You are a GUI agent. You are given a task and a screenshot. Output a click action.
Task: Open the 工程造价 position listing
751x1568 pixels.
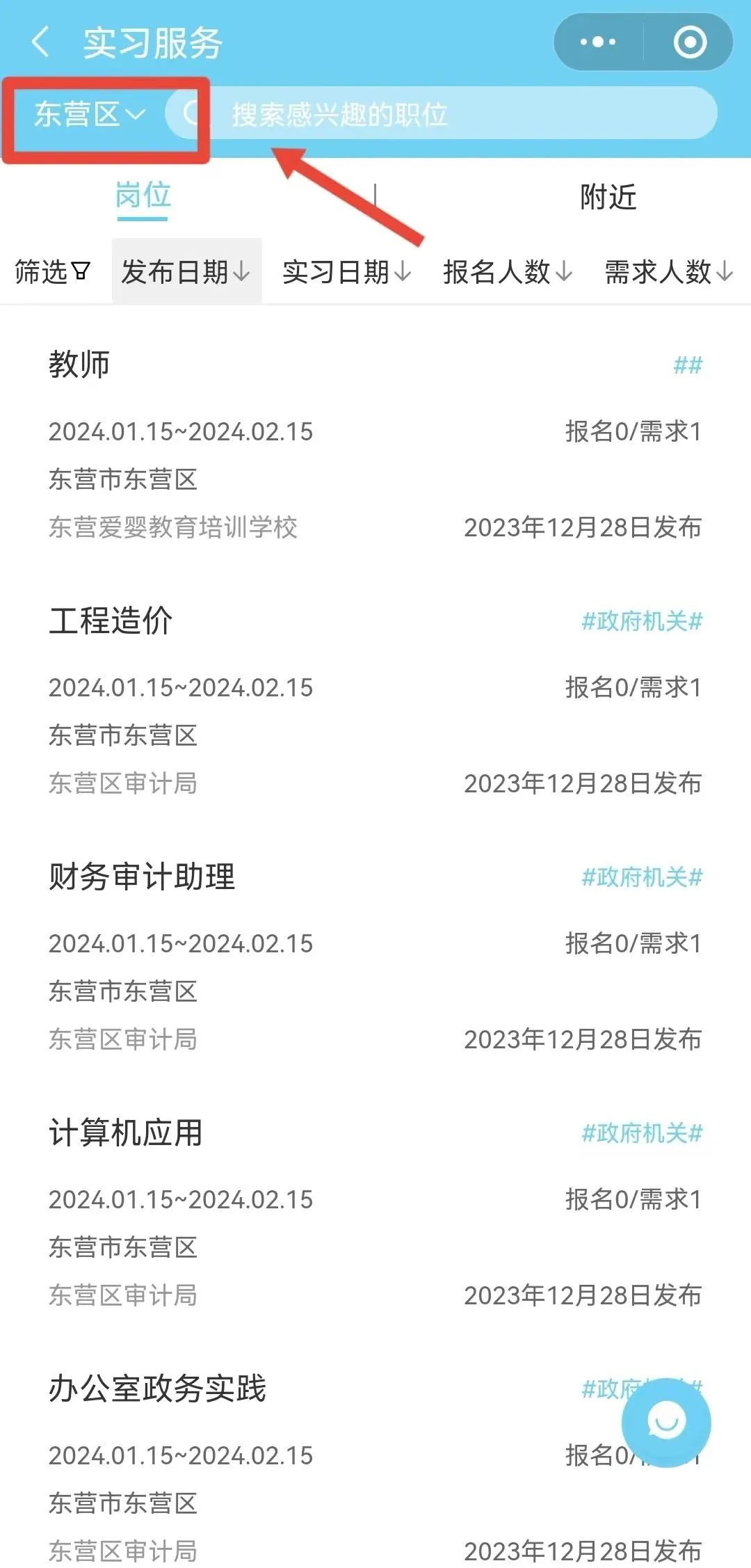coord(111,621)
